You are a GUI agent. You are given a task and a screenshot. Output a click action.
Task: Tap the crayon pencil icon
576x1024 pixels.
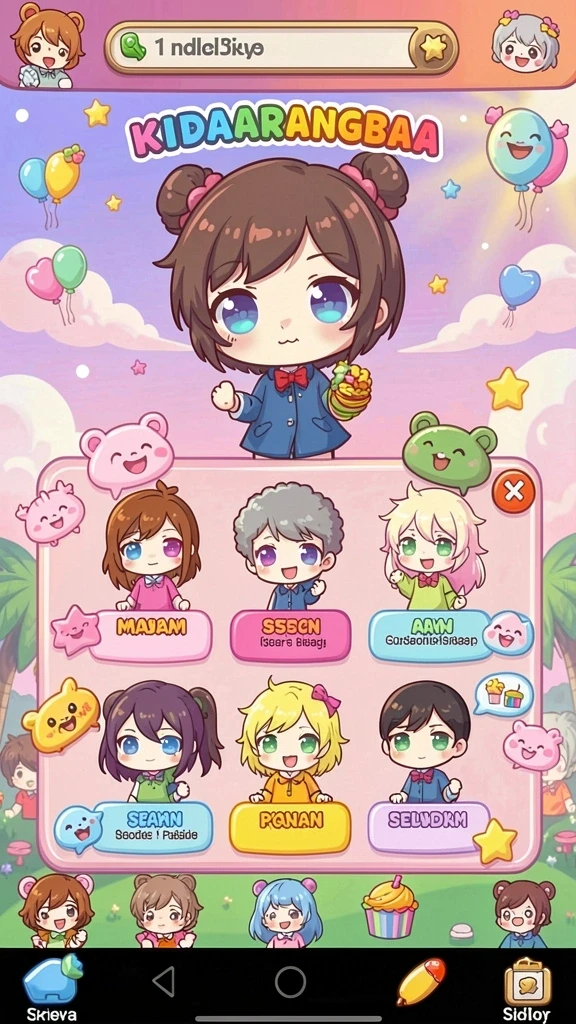coord(421,981)
